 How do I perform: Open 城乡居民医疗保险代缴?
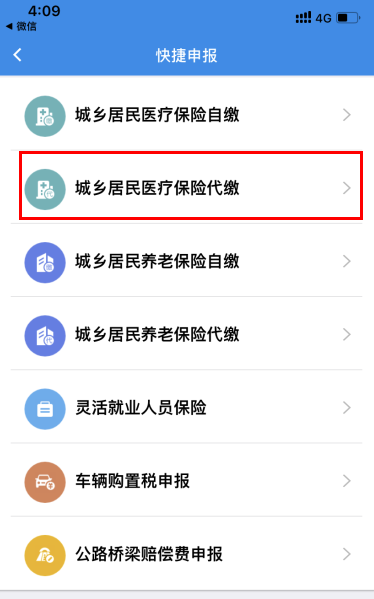coord(187,188)
